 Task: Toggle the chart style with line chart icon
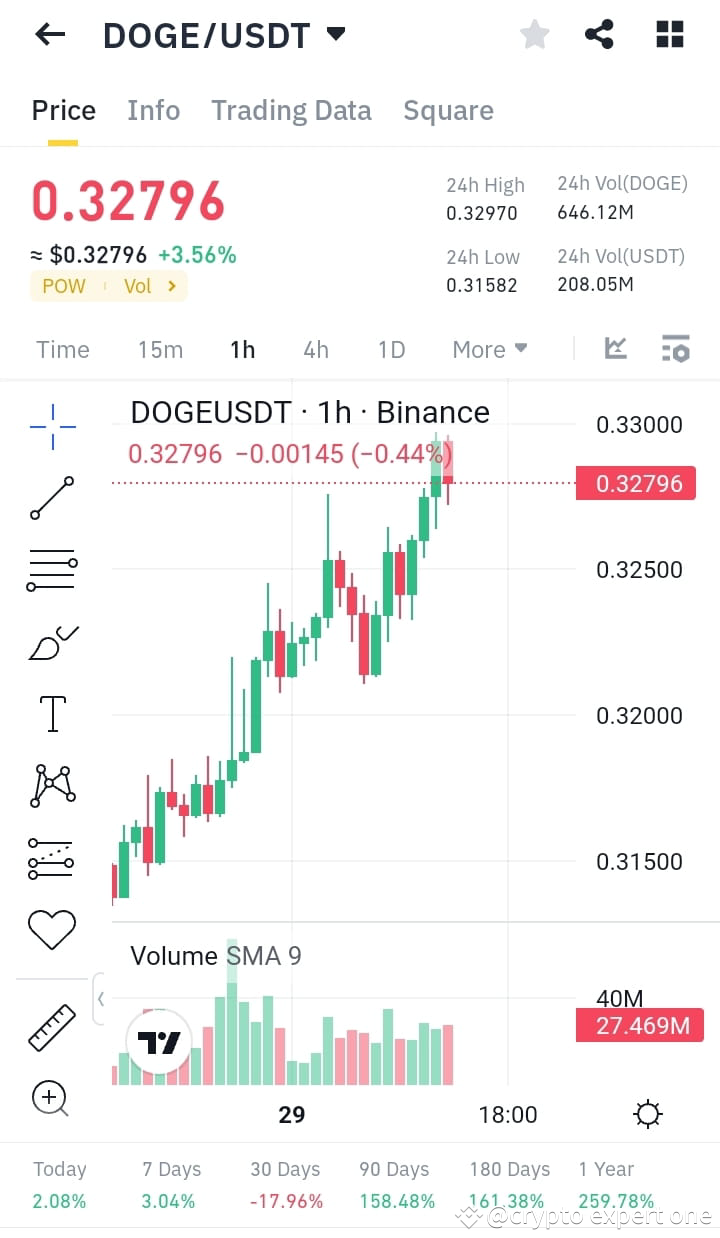[615, 348]
